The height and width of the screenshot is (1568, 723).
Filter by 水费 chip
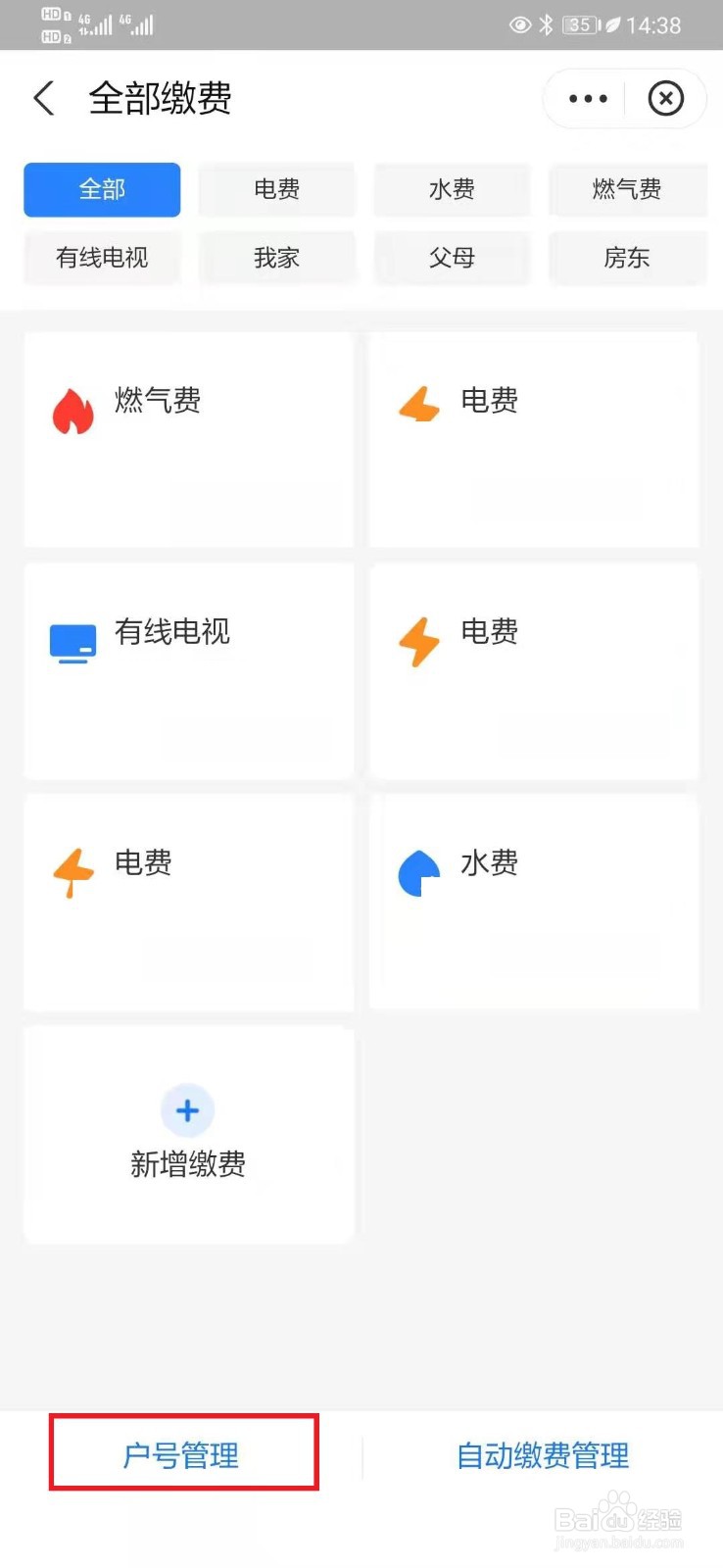tap(452, 189)
